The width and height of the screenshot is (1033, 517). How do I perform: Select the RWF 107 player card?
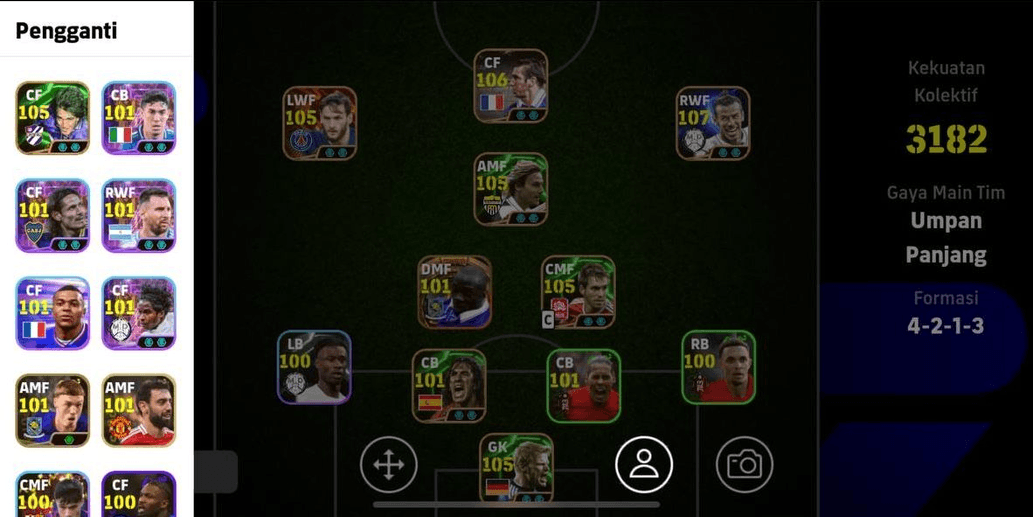click(712, 123)
